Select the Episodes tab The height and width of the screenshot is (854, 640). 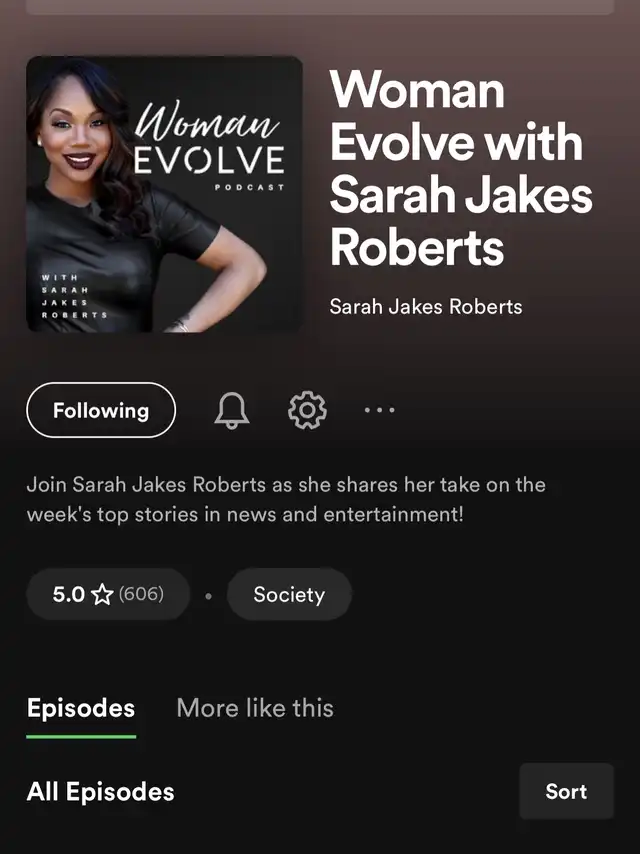click(x=81, y=709)
